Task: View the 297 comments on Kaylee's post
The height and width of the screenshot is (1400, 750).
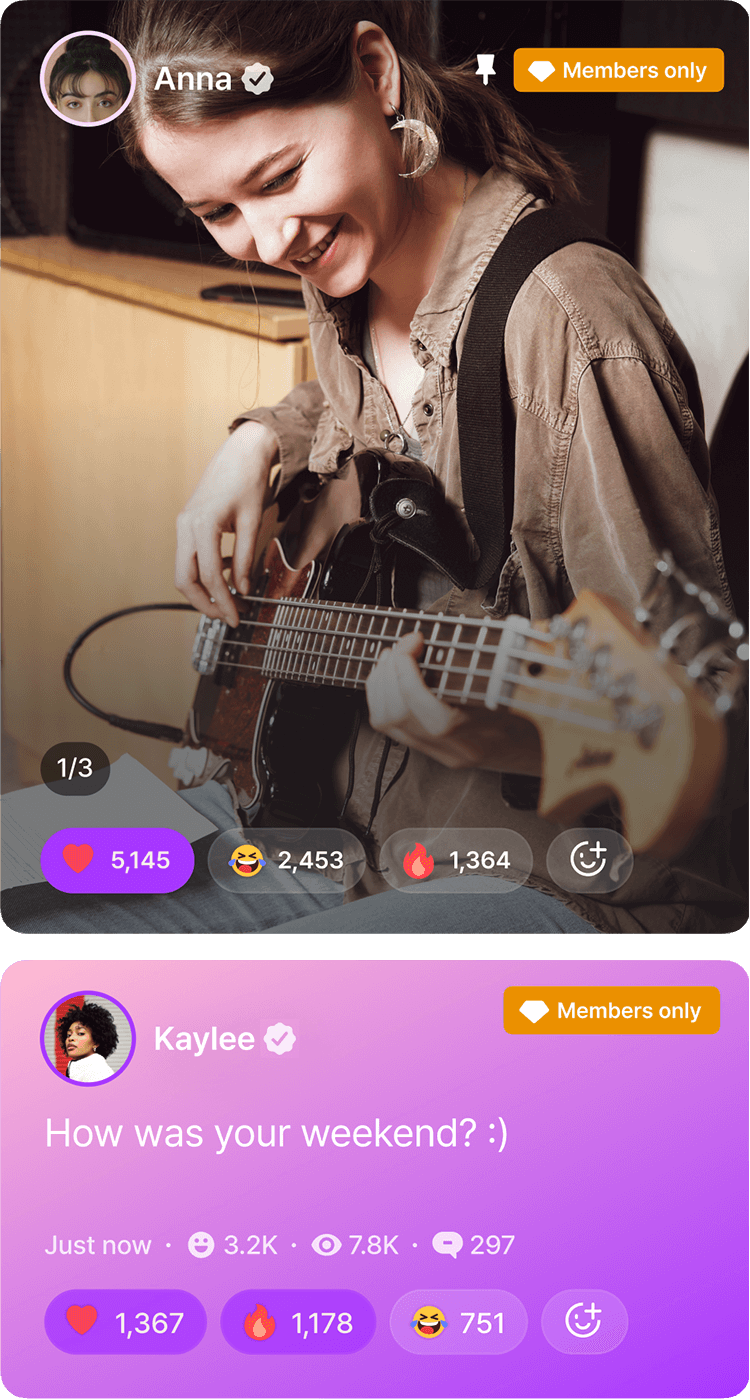Action: tap(473, 1245)
